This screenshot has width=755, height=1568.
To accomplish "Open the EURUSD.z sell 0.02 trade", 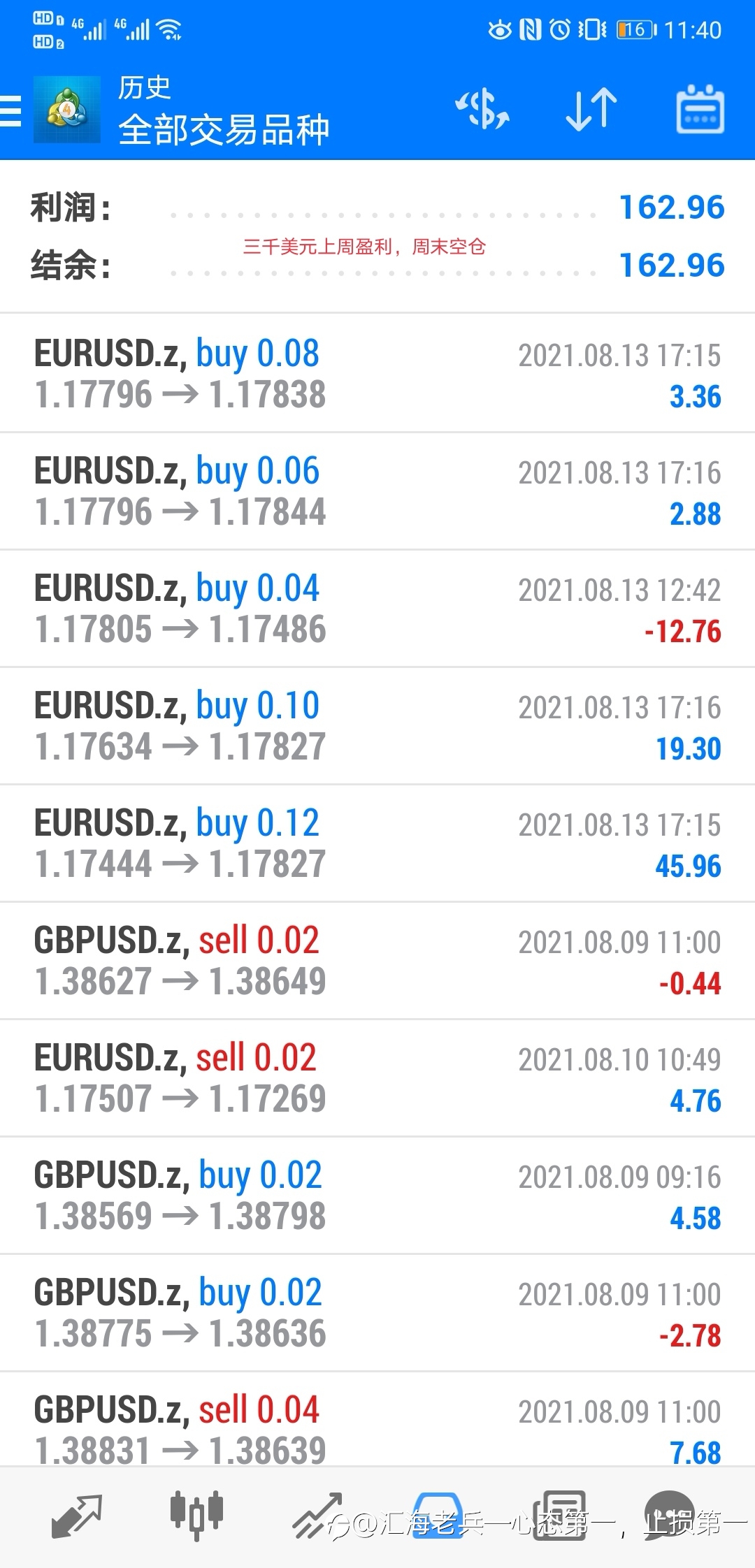I will pyautogui.click(x=377, y=1078).
